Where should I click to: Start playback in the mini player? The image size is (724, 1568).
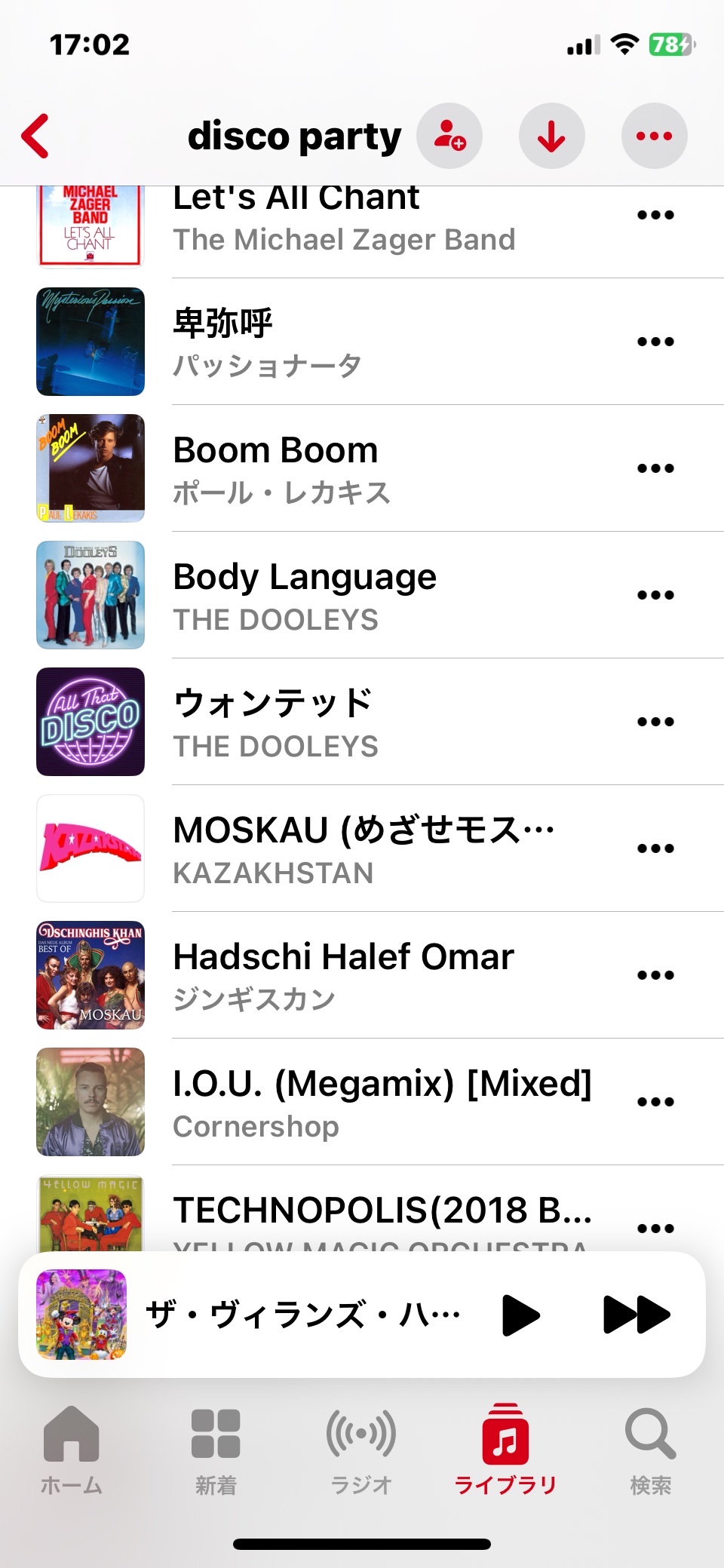pos(520,1315)
